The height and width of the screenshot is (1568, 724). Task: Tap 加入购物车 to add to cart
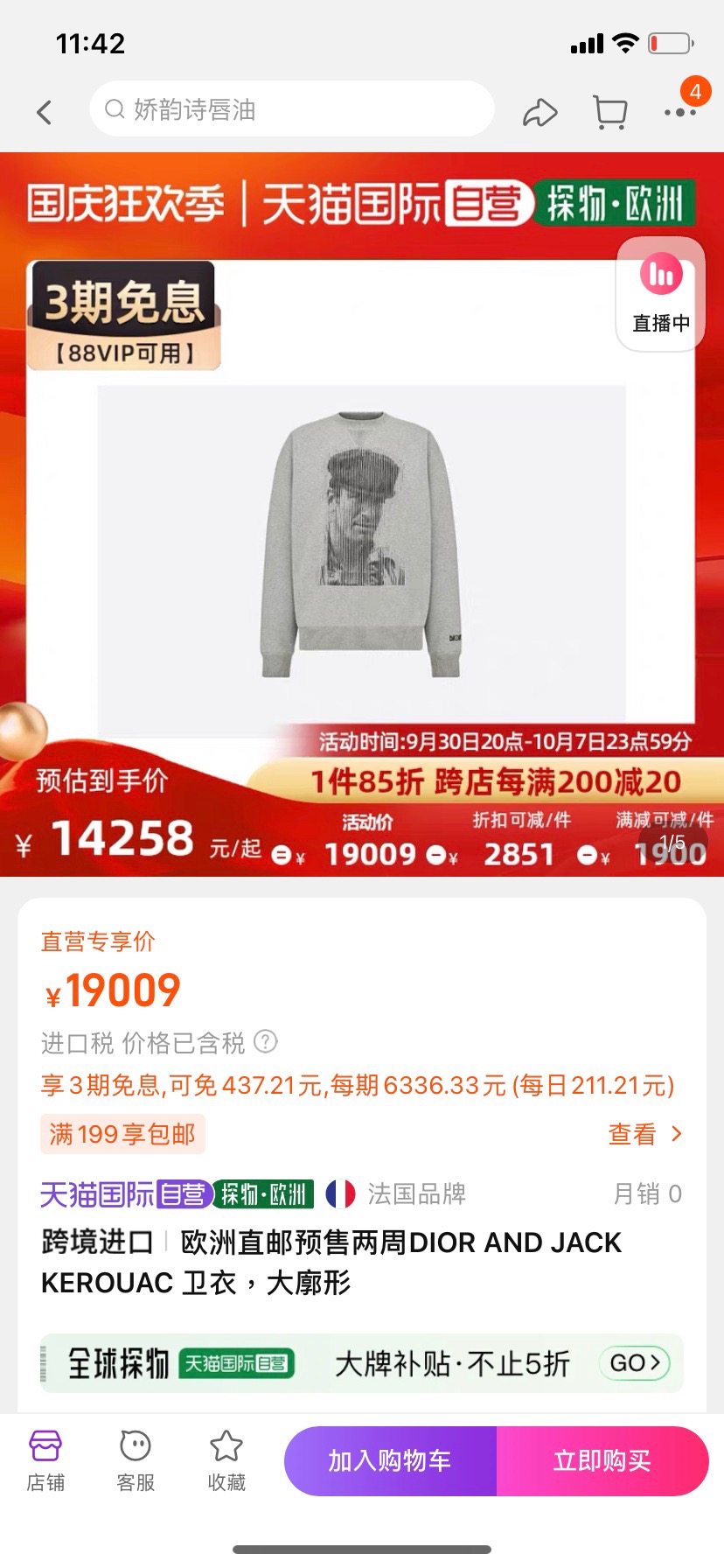[390, 1460]
